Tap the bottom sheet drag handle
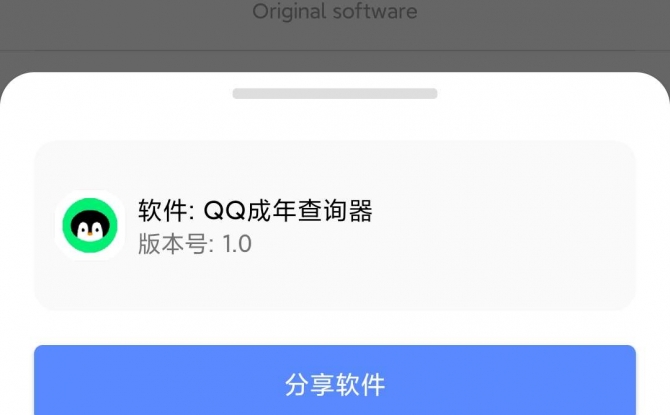Image resolution: width=670 pixels, height=415 pixels. pos(335,94)
